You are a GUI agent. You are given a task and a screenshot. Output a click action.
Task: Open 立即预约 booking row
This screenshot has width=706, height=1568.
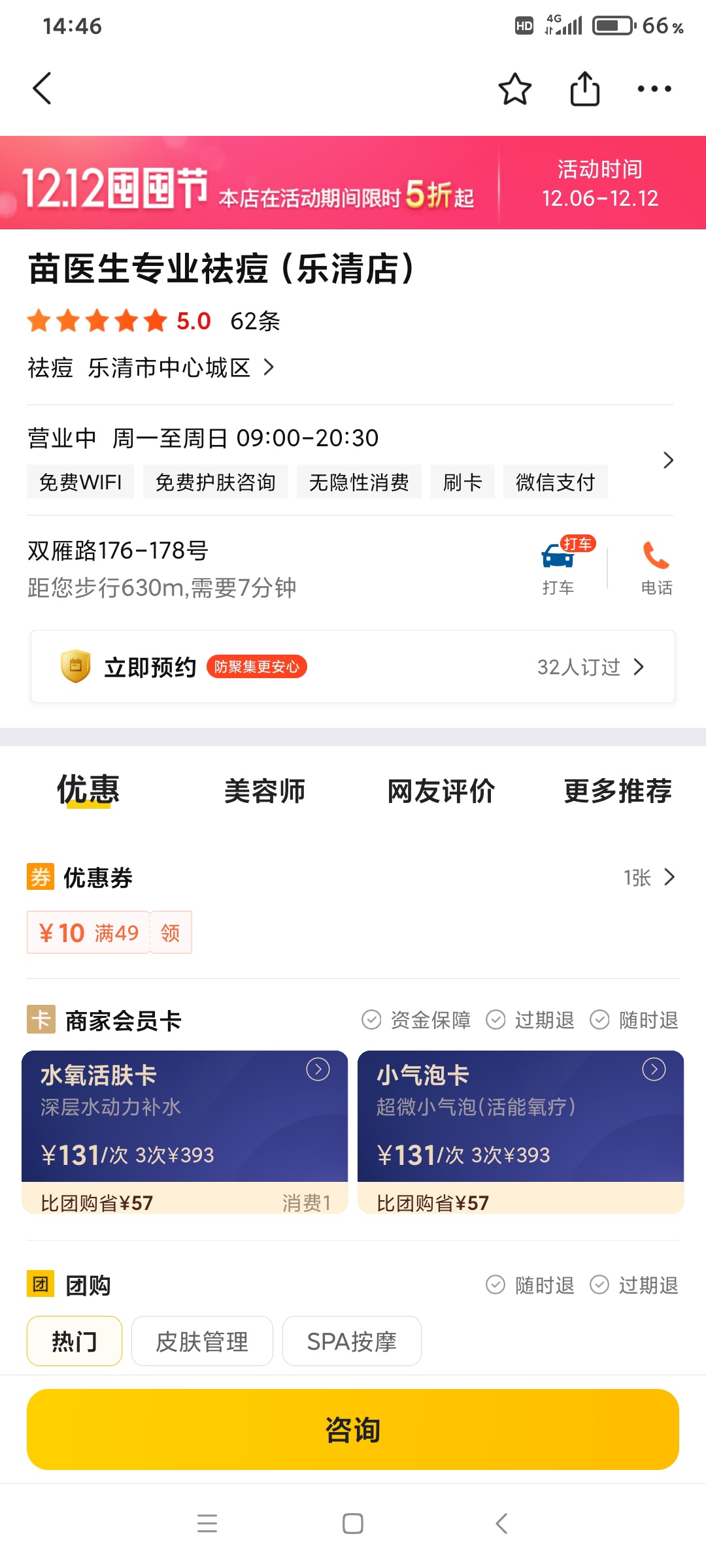[x=353, y=666]
